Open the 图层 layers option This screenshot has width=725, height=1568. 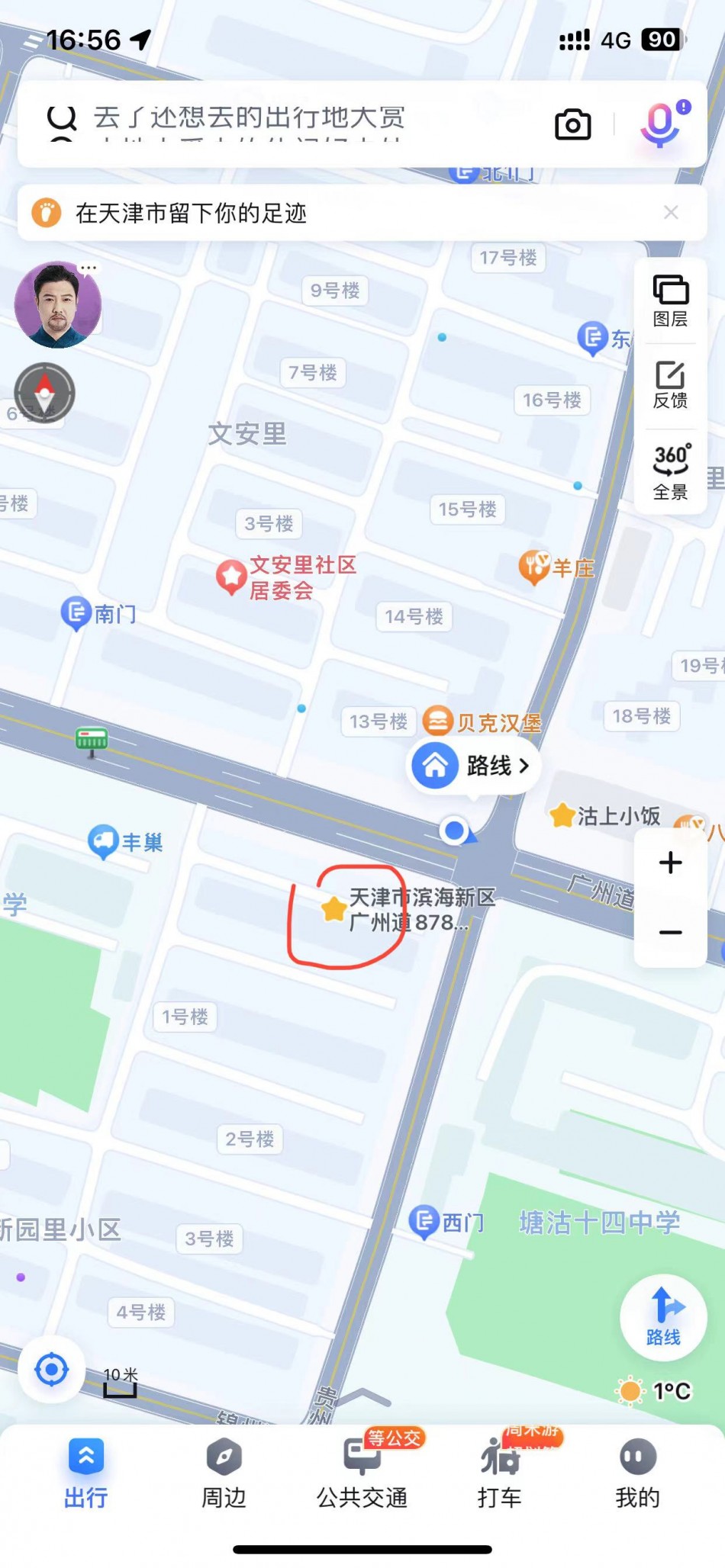click(x=670, y=300)
